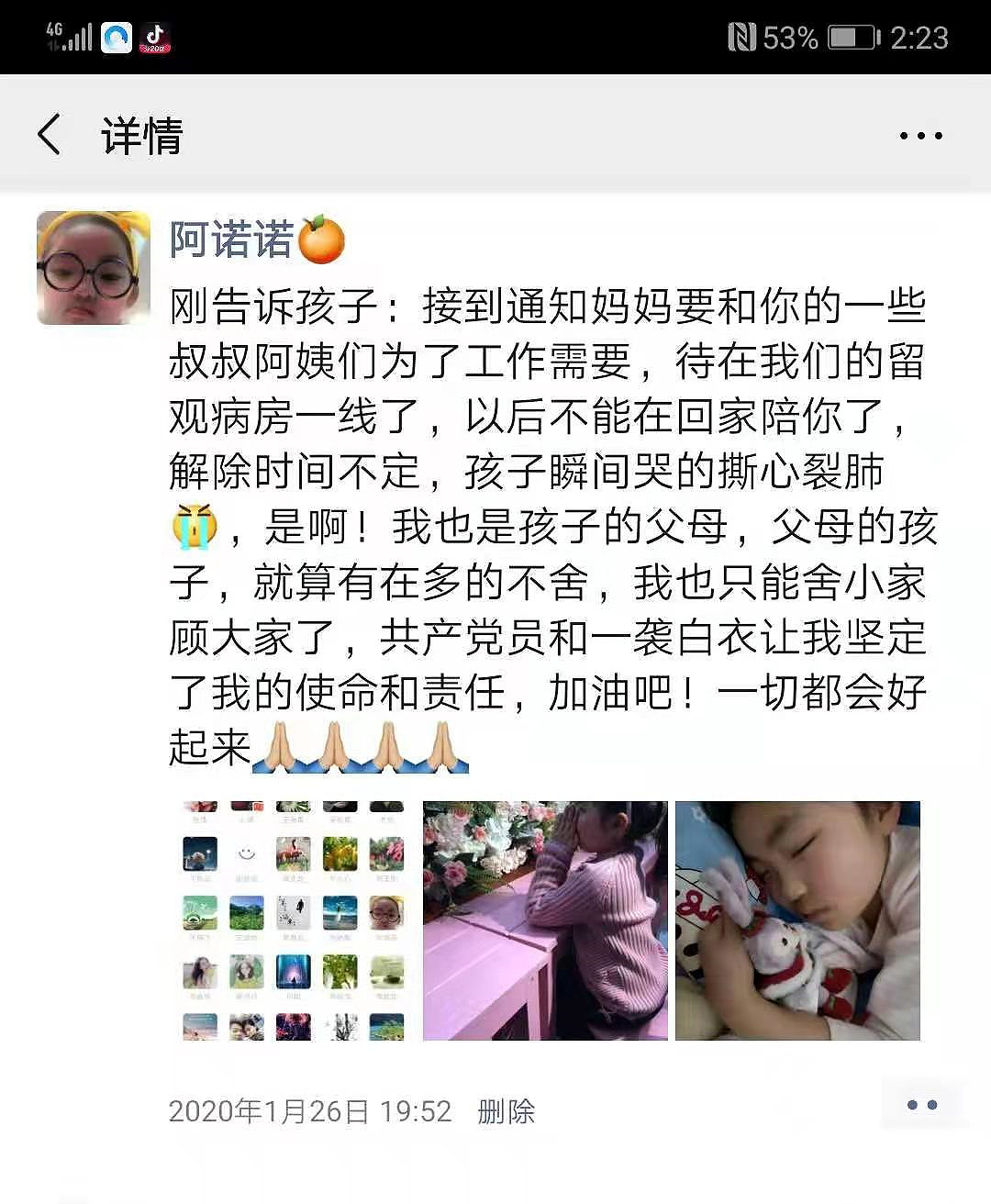Open the like and comment button
The image size is (991, 1204).
pos(921,1105)
